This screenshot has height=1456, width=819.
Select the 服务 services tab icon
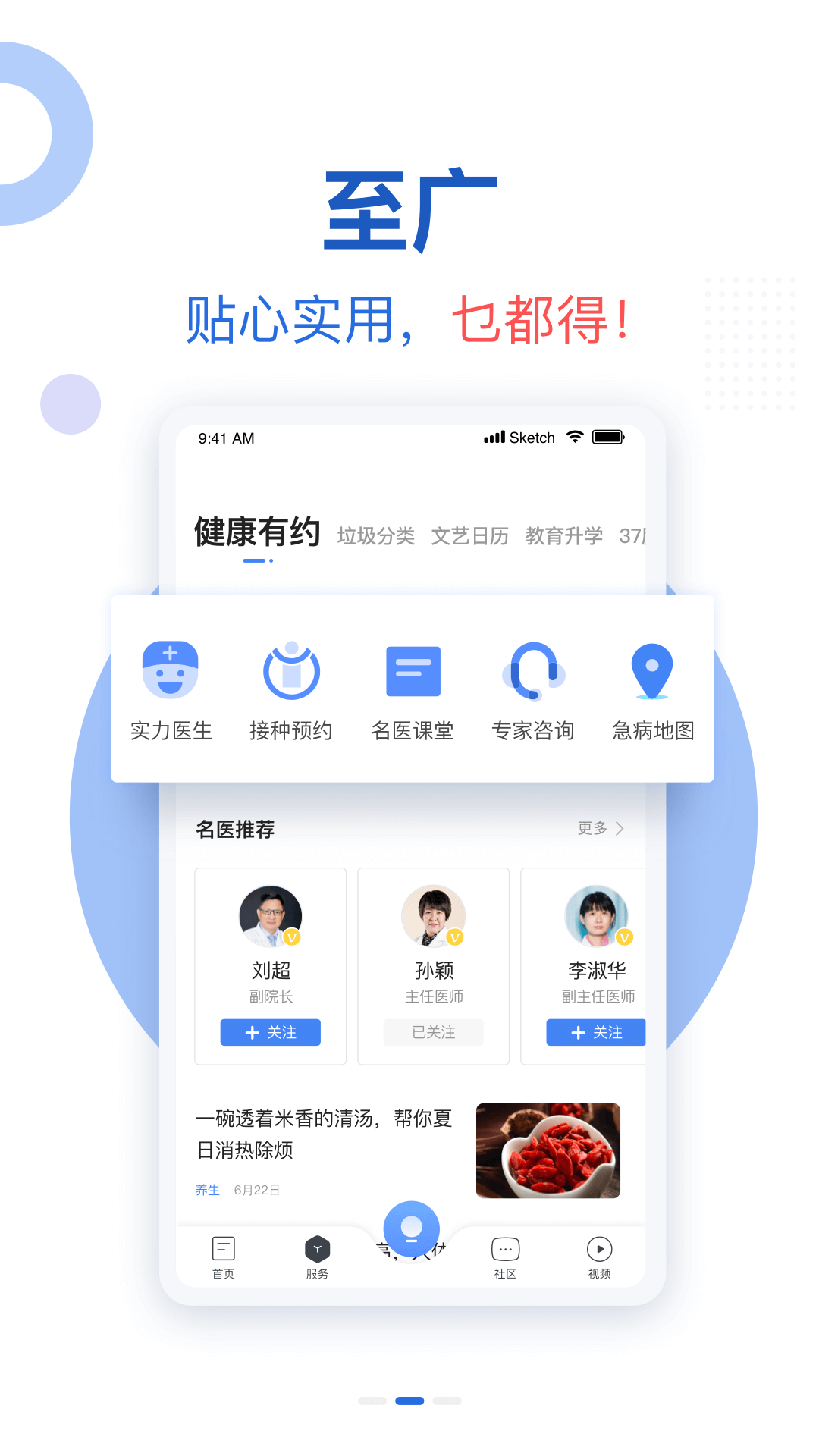(317, 1247)
